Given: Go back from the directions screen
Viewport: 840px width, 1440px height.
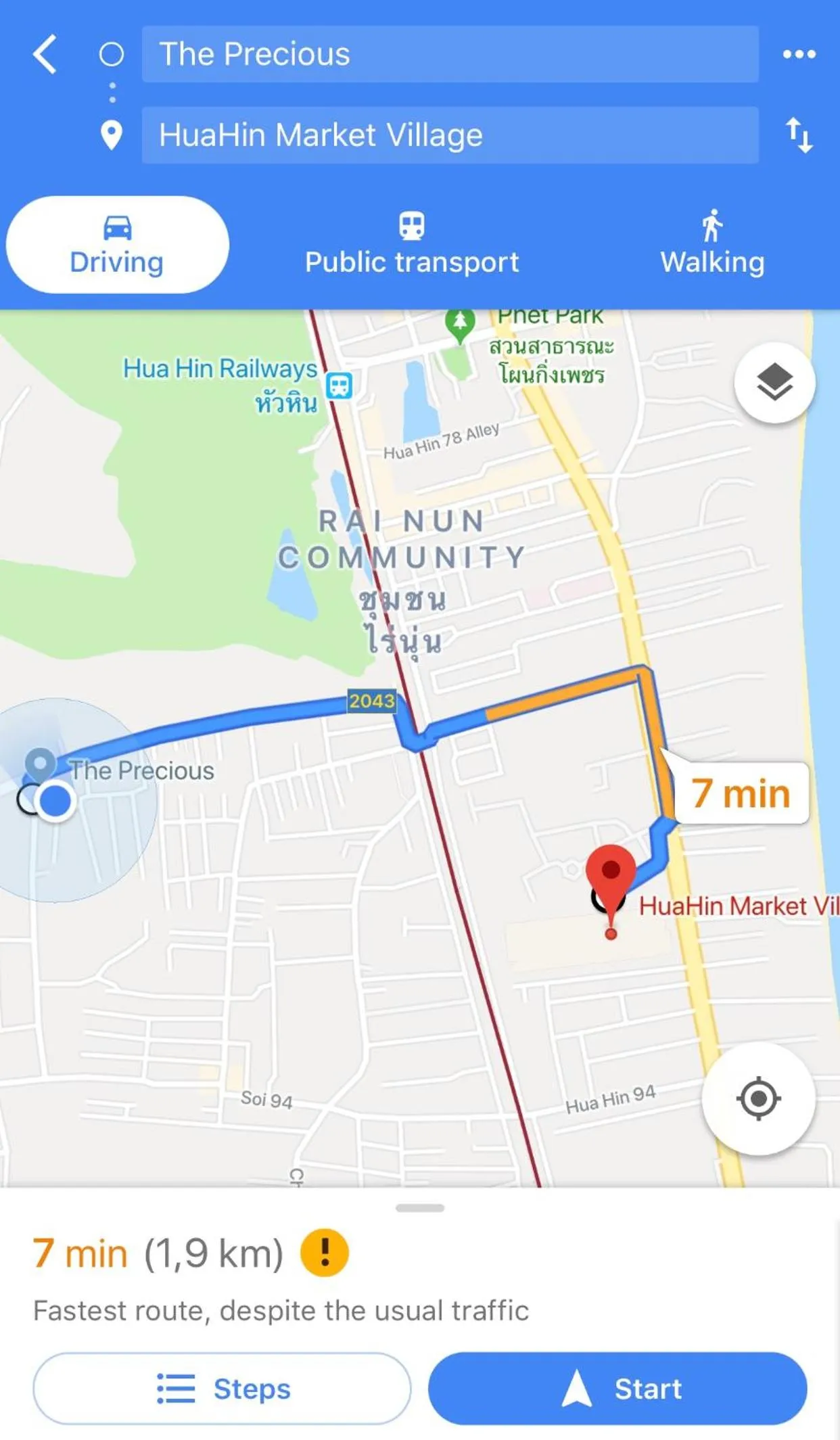Looking at the screenshot, I should (x=45, y=54).
